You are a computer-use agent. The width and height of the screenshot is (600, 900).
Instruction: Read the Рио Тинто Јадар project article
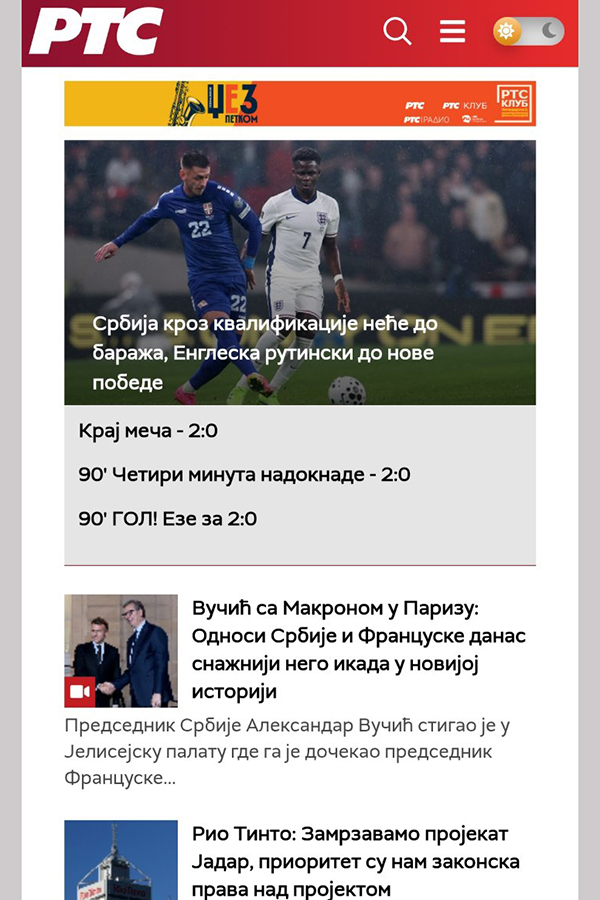point(355,860)
